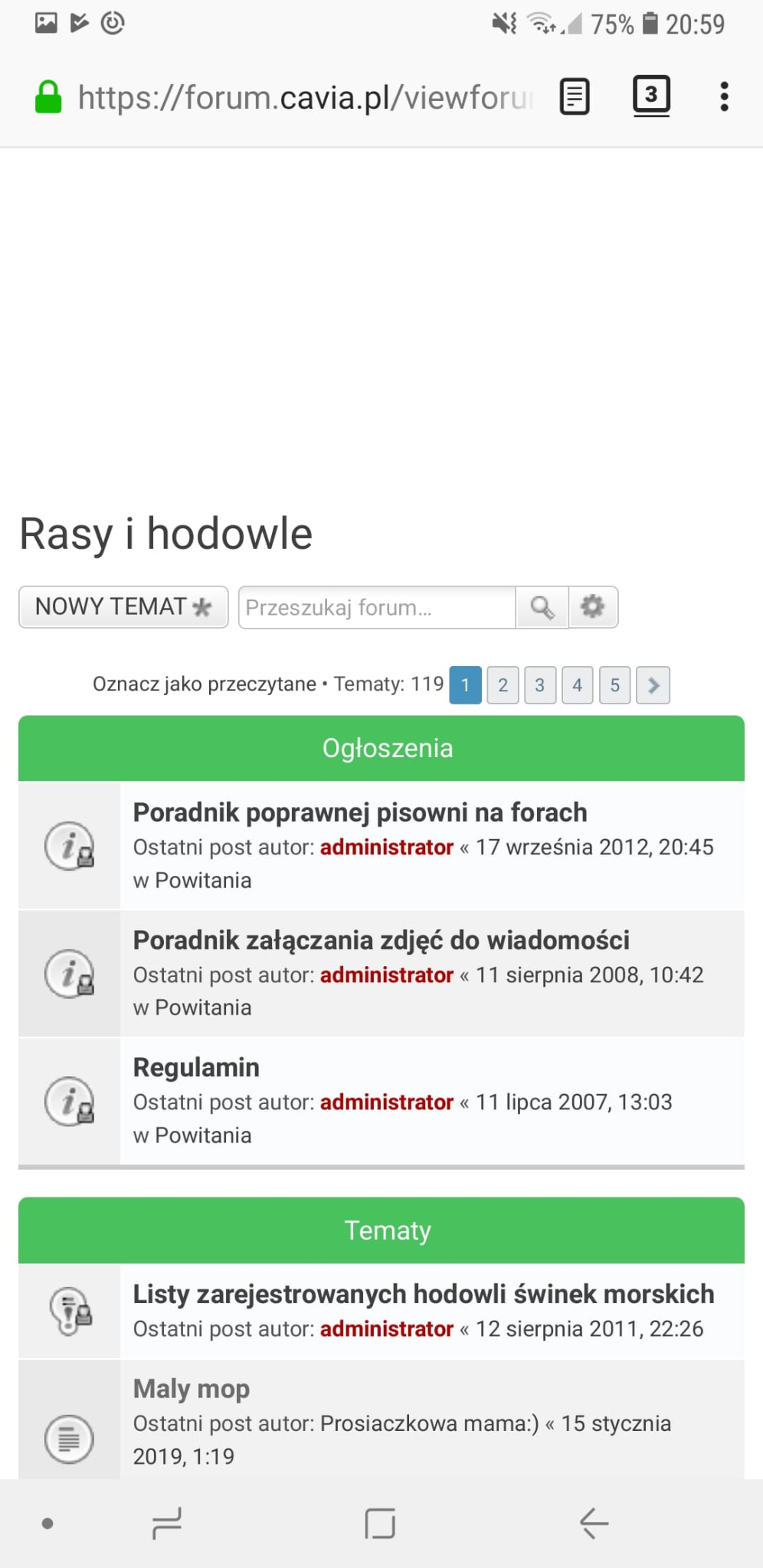The width and height of the screenshot is (763, 1568).
Task: Open Poradnik poprawnej pisowni na forach
Action: [x=360, y=812]
